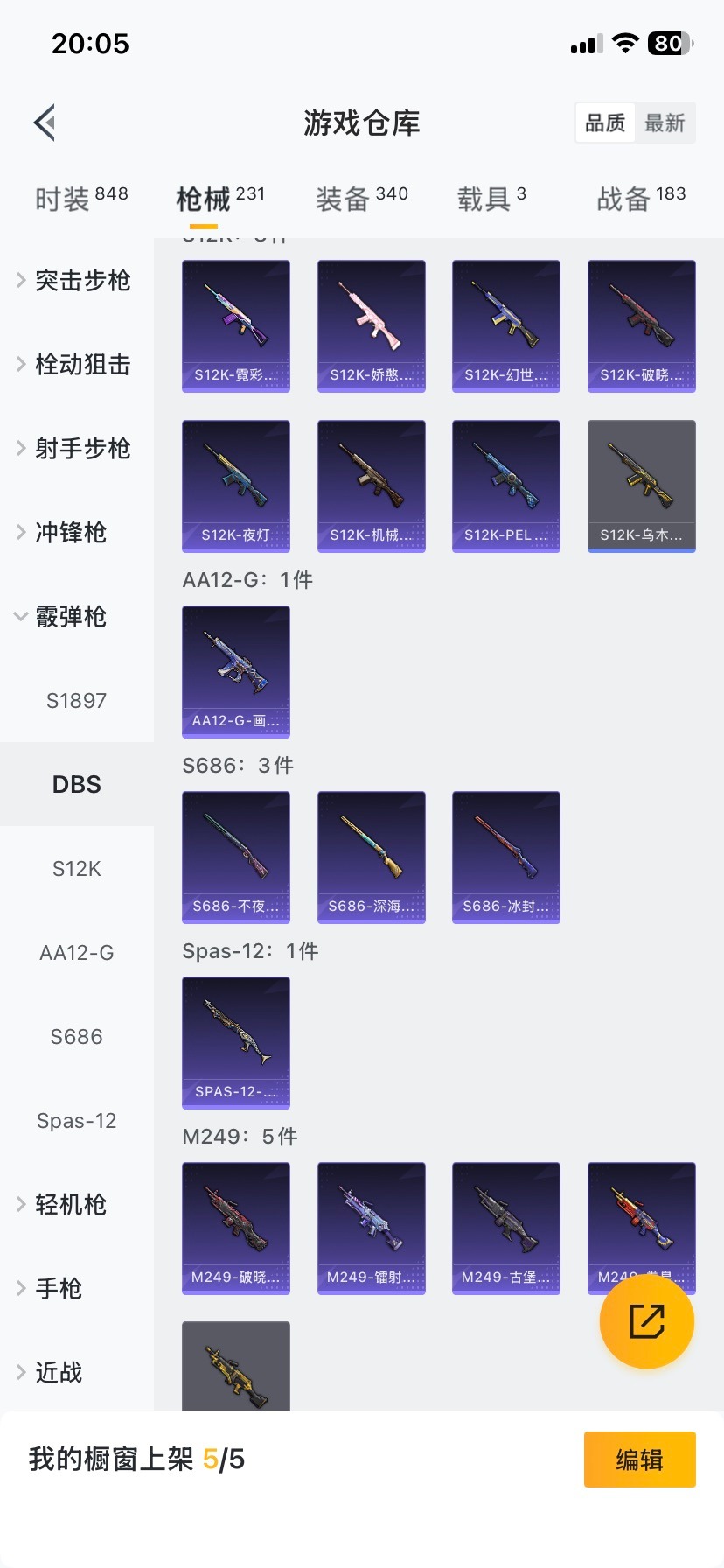Open the M249-古堡 skin tile
724x1568 pixels.
point(505,1228)
